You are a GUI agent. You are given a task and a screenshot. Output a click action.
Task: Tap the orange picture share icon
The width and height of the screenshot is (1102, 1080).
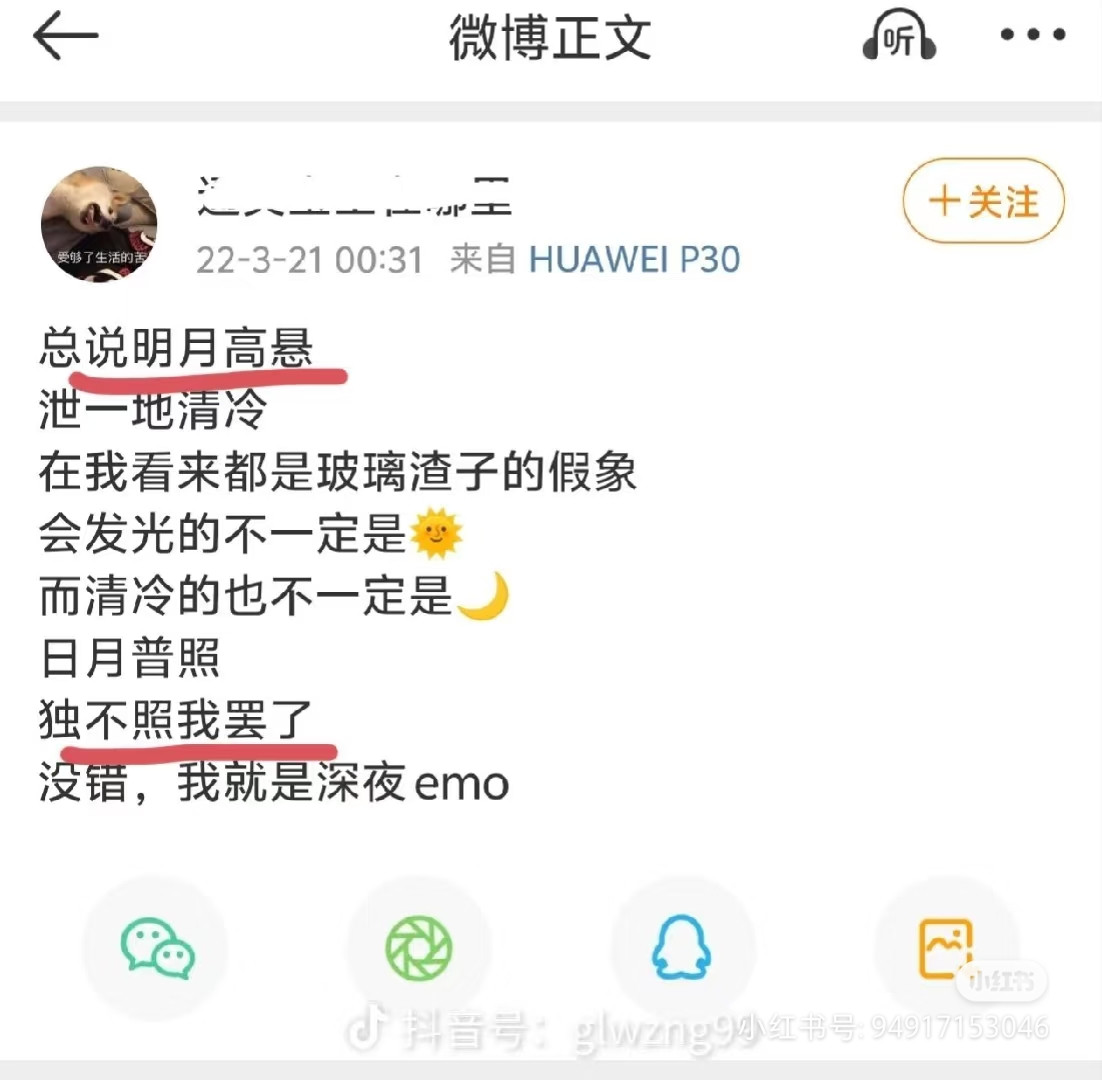pos(946,948)
